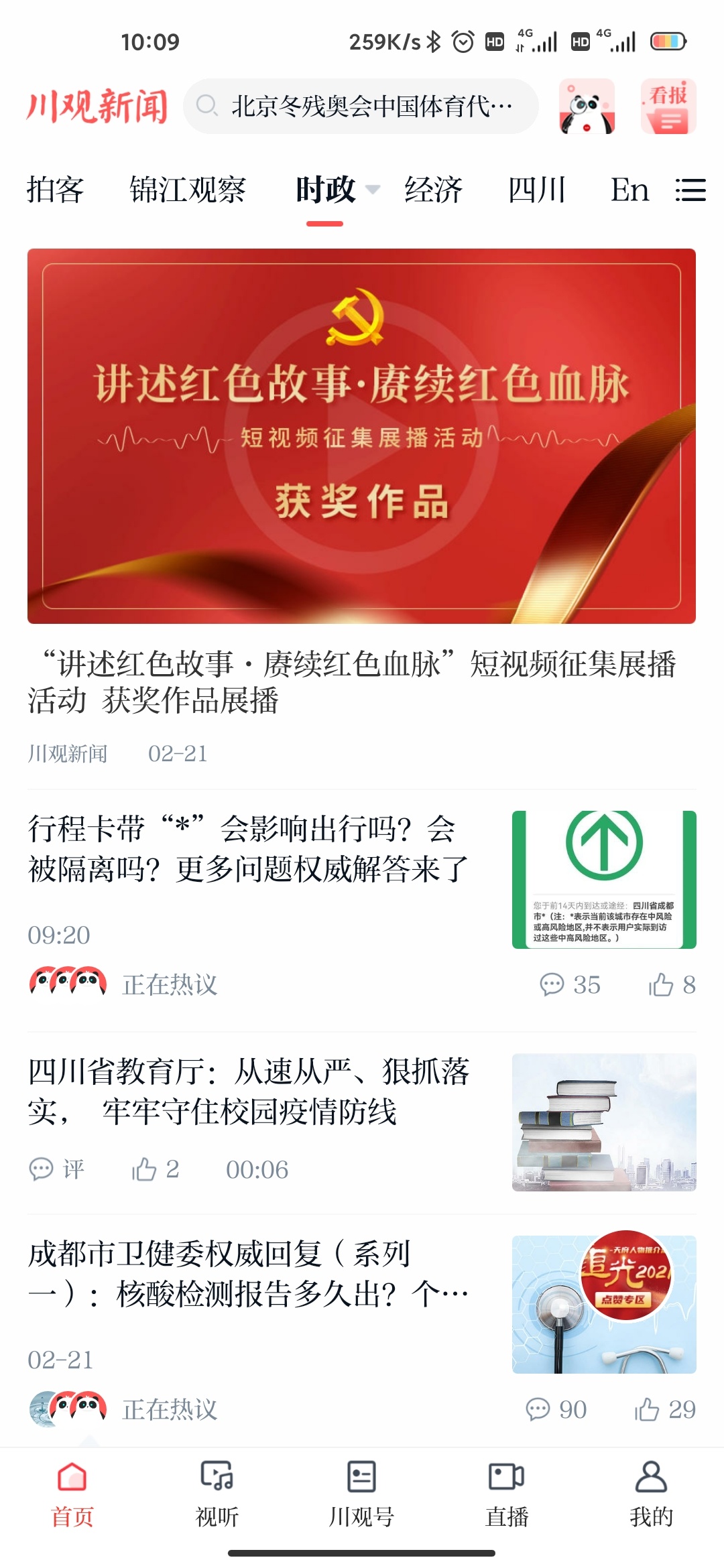Like the 四川省教育厅 article

tap(155, 1169)
